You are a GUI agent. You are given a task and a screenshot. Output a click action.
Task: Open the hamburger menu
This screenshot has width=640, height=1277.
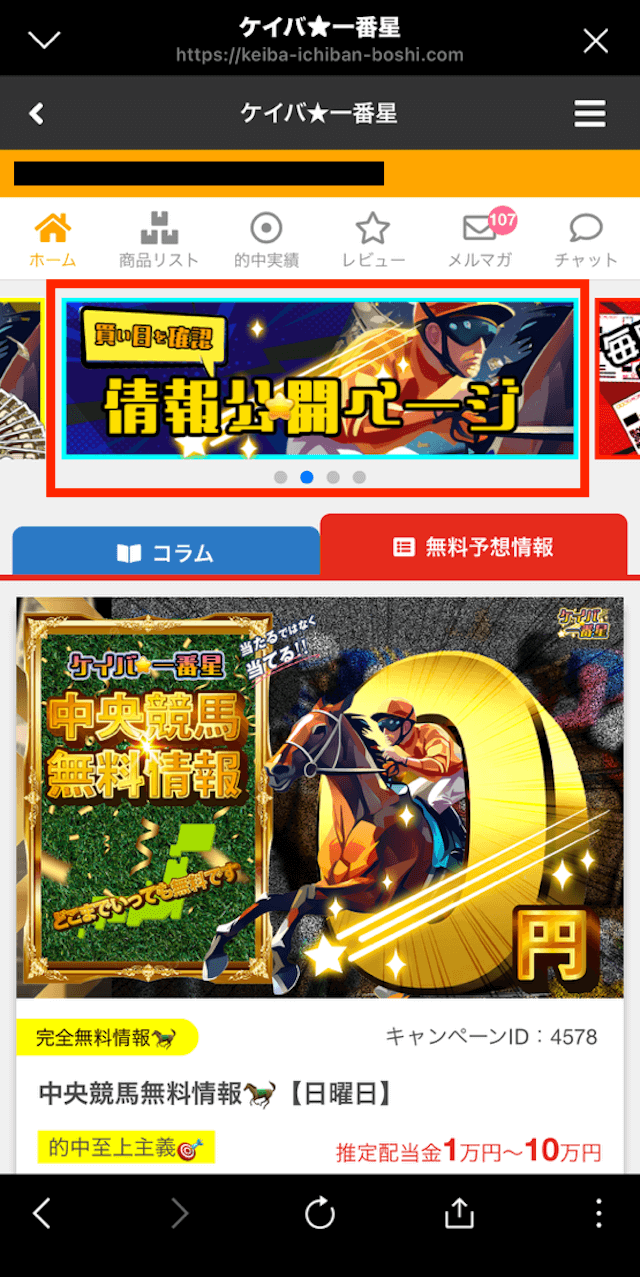click(590, 114)
